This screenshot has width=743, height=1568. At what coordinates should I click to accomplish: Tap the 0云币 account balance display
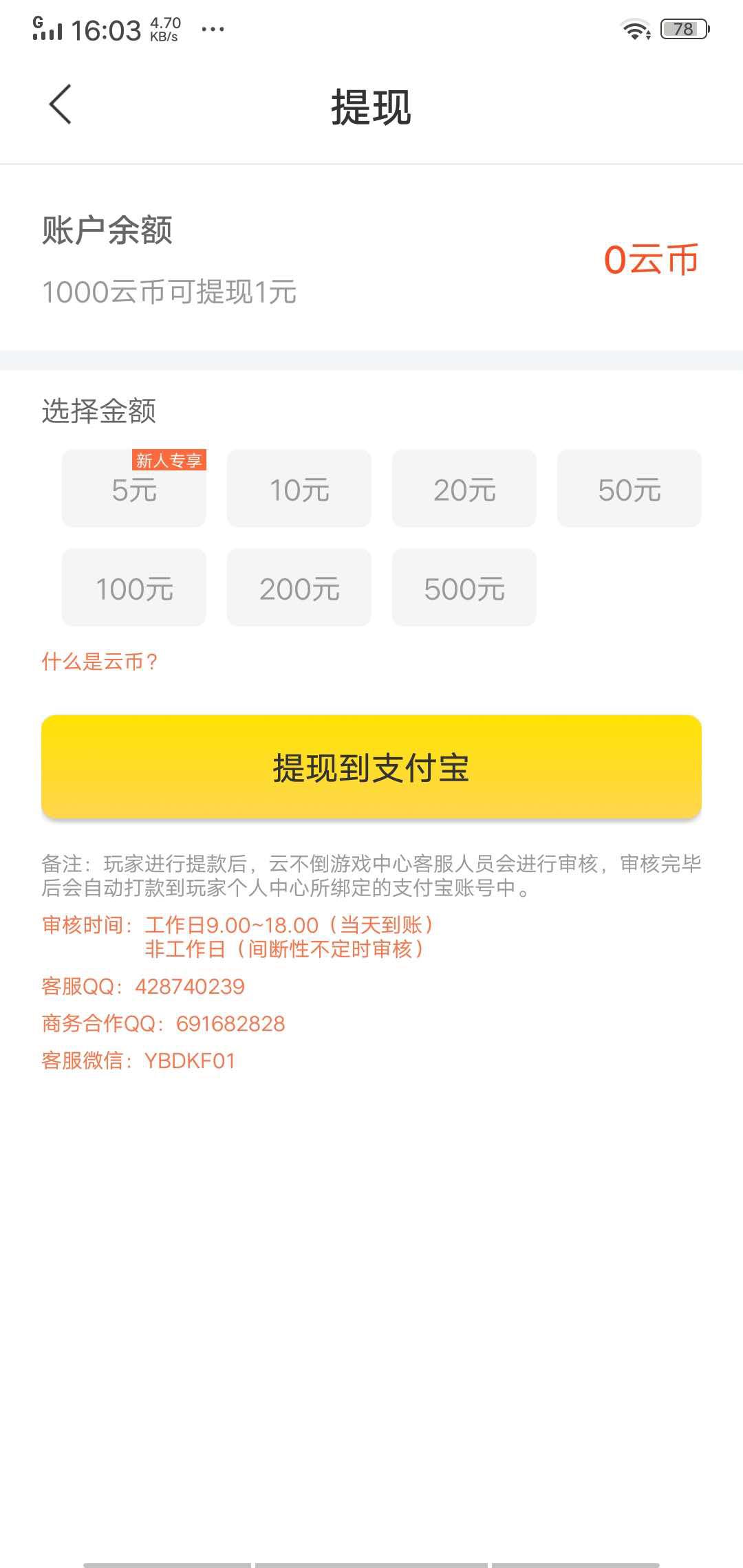pyautogui.click(x=651, y=260)
